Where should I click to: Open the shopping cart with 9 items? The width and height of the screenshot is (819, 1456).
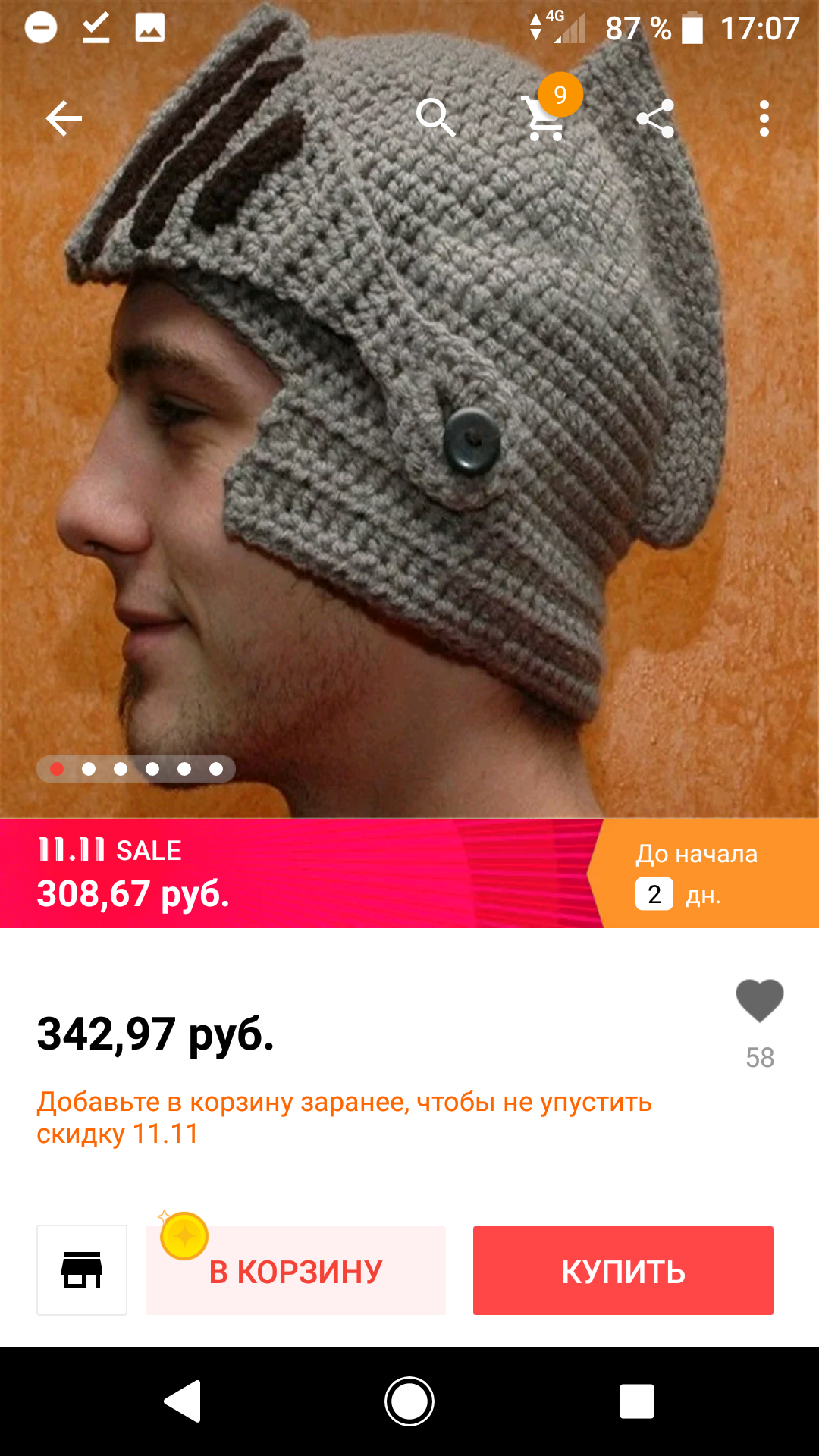pos(546,118)
